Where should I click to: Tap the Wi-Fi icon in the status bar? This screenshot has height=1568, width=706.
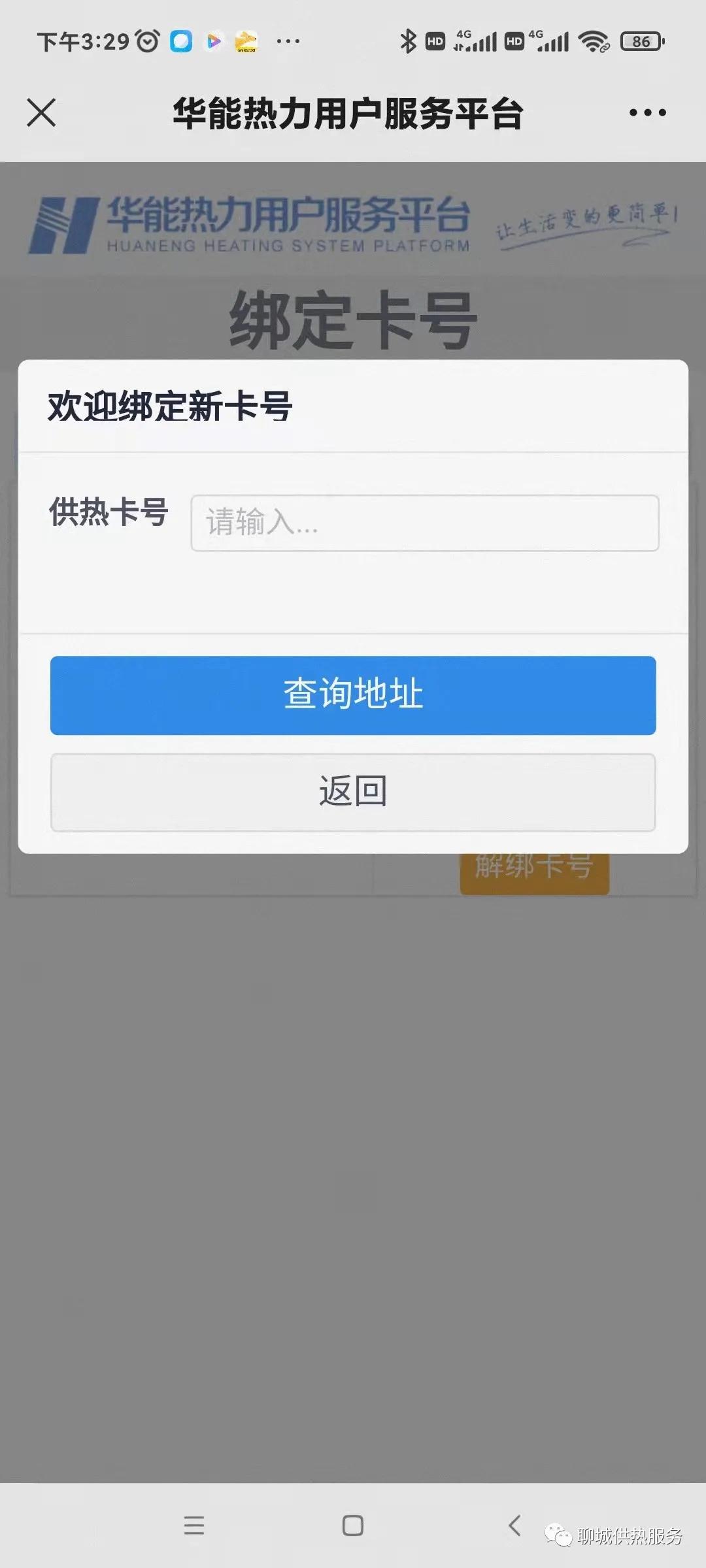click(x=592, y=42)
